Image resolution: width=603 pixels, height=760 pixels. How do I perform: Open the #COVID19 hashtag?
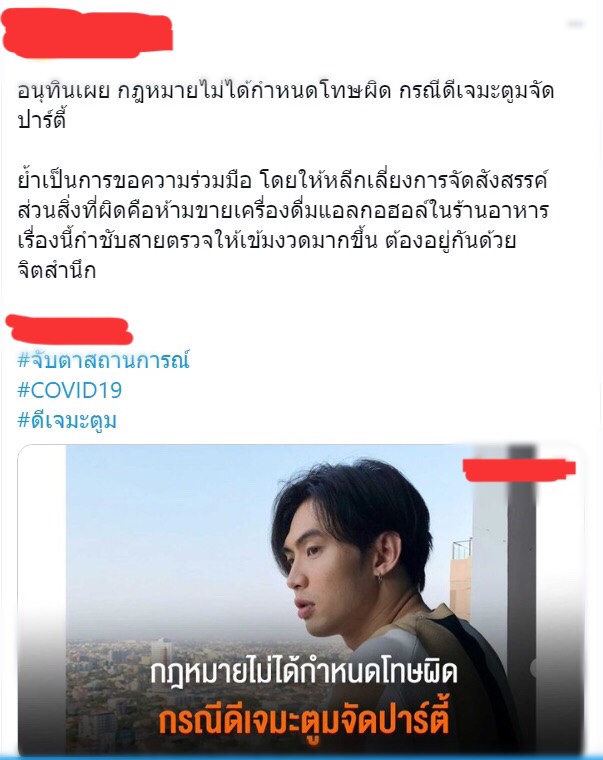[x=69, y=391]
